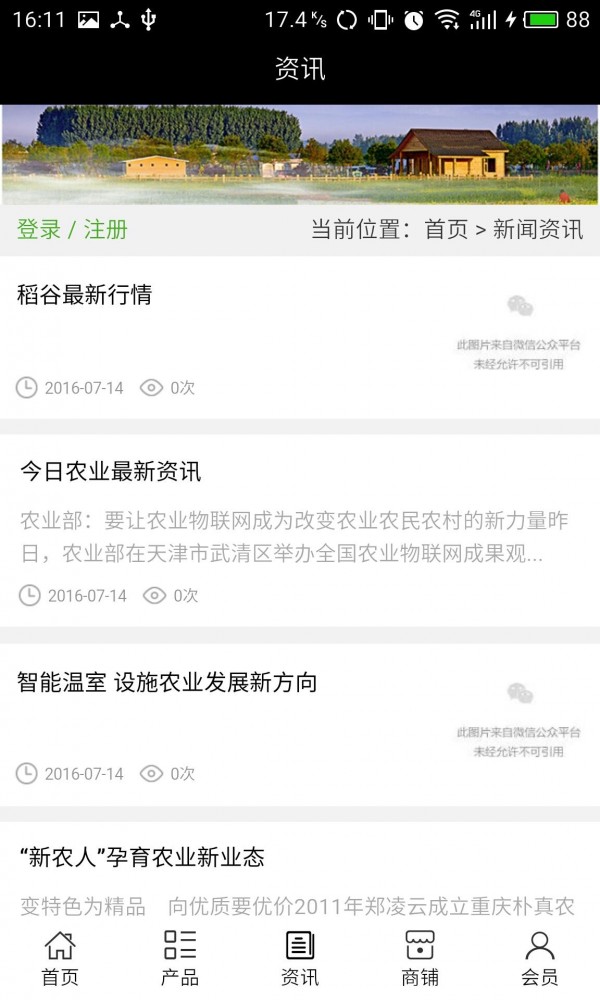Switch to the 首页 home tab
600x1000 pixels.
(60, 958)
